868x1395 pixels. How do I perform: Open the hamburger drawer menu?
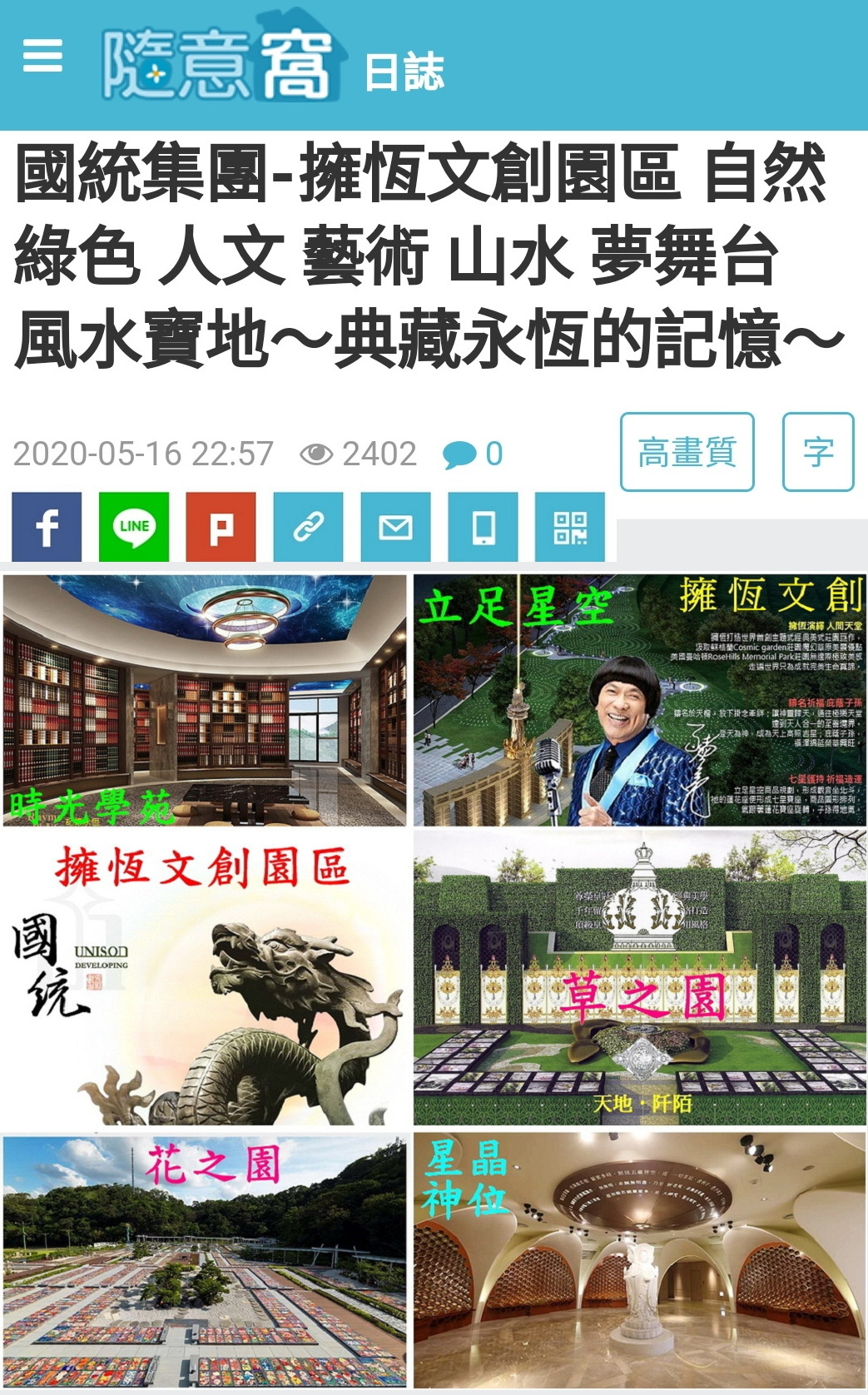[42, 57]
